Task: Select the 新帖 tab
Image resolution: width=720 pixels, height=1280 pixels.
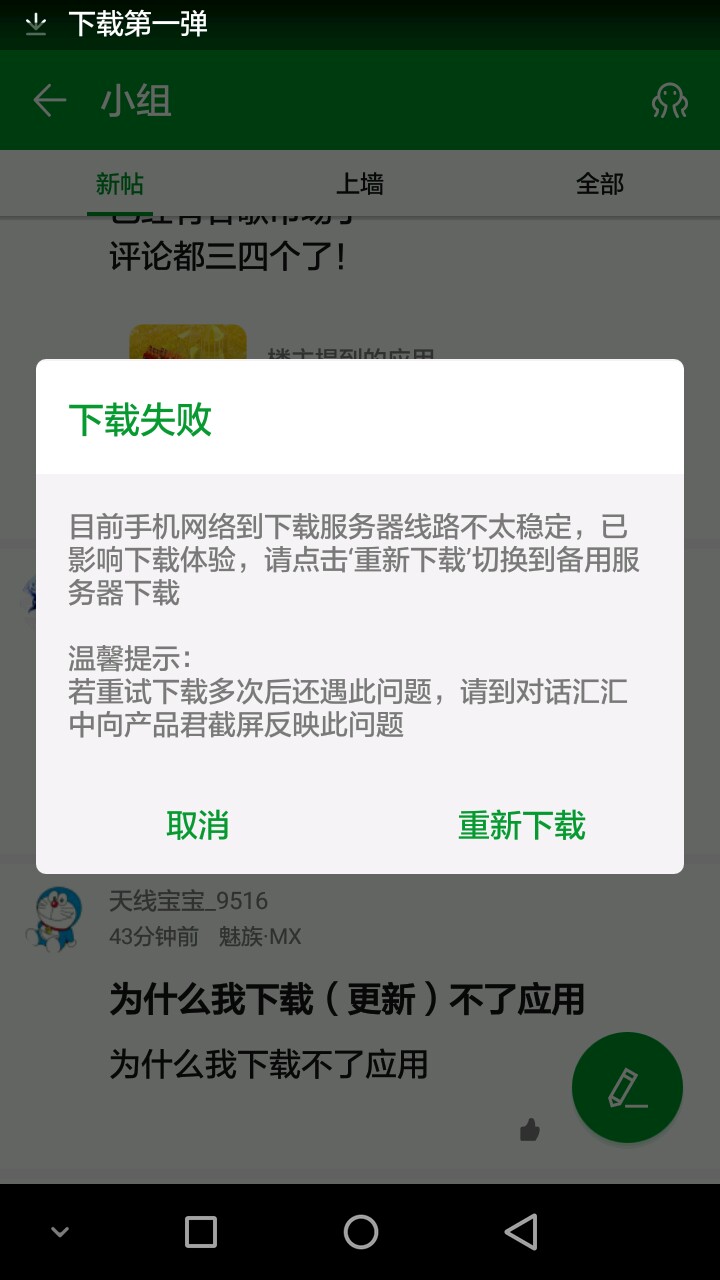Action: [120, 184]
